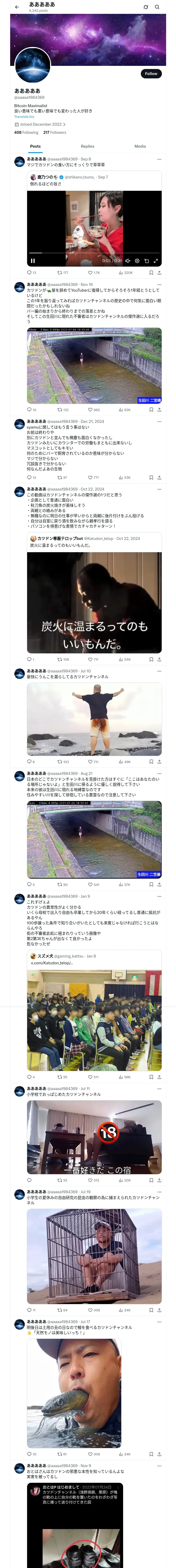Switch to the Media tab
176x1568 pixels.
pyautogui.click(x=140, y=146)
